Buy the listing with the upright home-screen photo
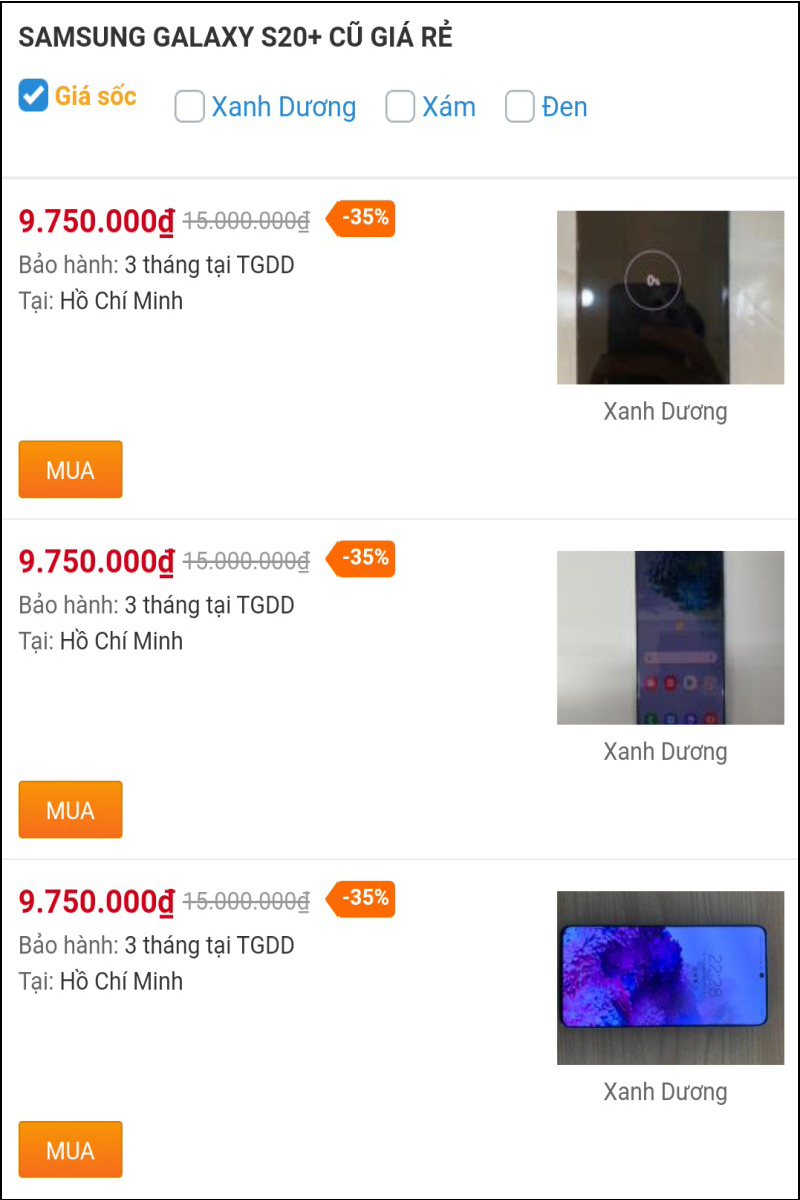Screen dimensions: 800x1200 click(x=70, y=810)
